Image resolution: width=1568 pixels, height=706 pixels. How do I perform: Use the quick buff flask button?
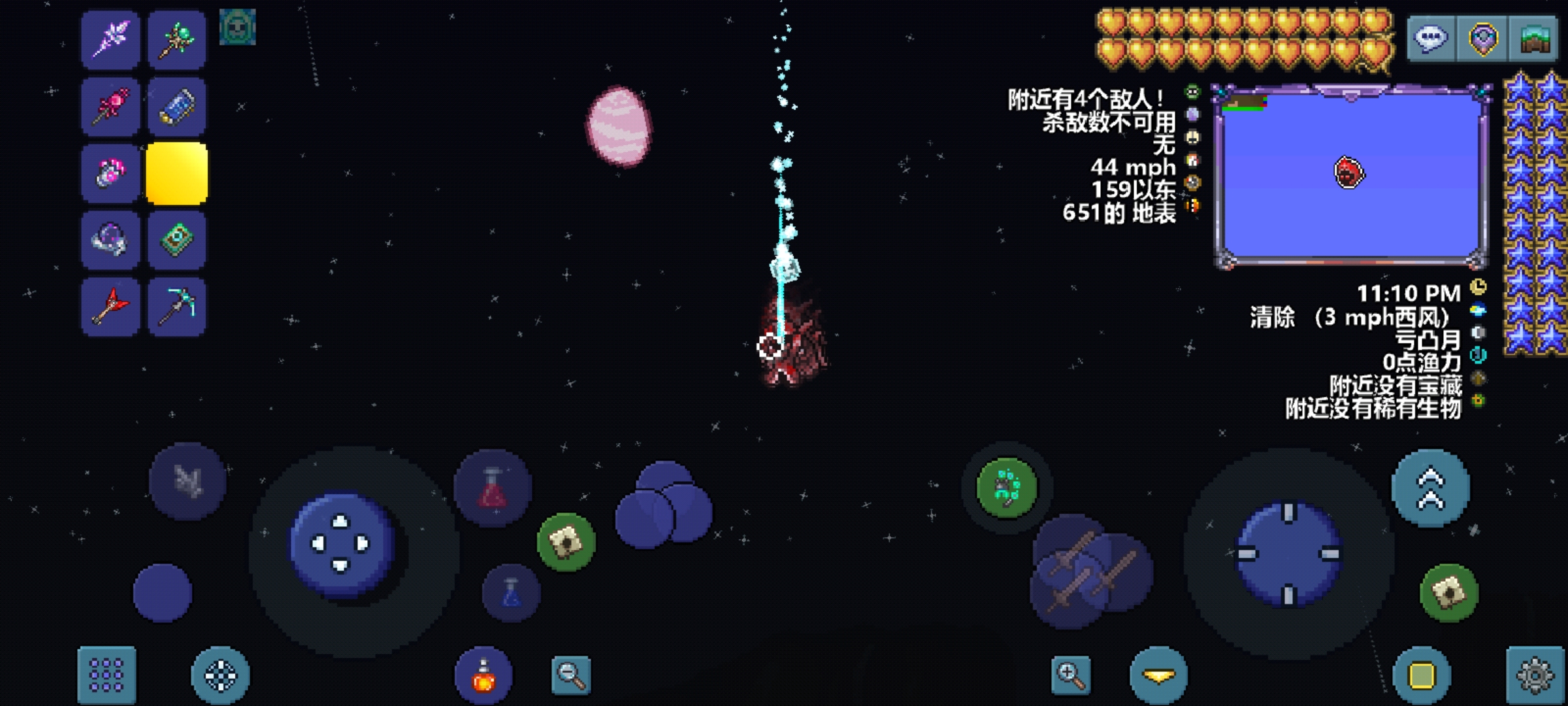tap(483, 675)
